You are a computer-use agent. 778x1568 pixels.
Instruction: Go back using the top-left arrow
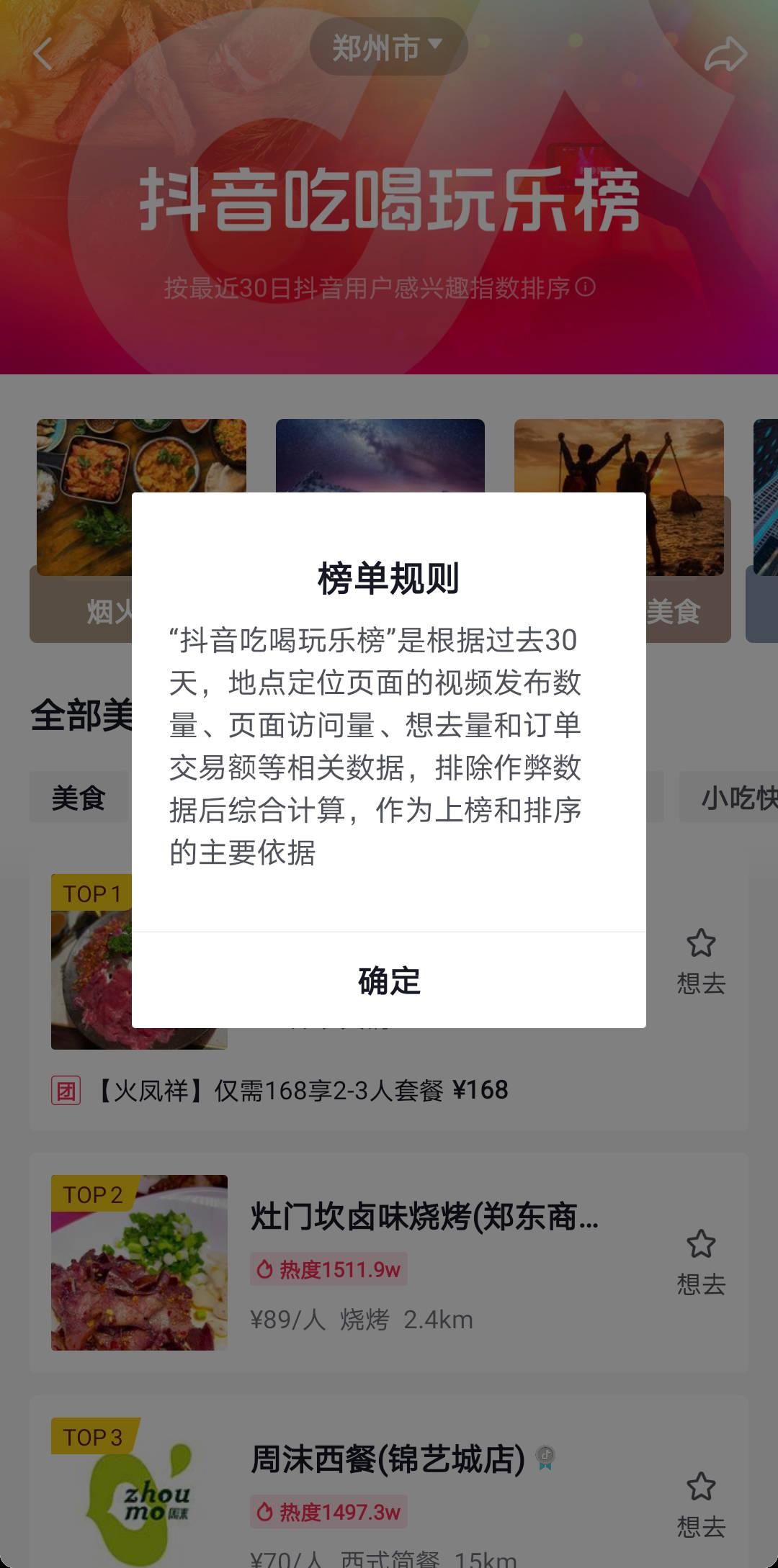pos(44,54)
